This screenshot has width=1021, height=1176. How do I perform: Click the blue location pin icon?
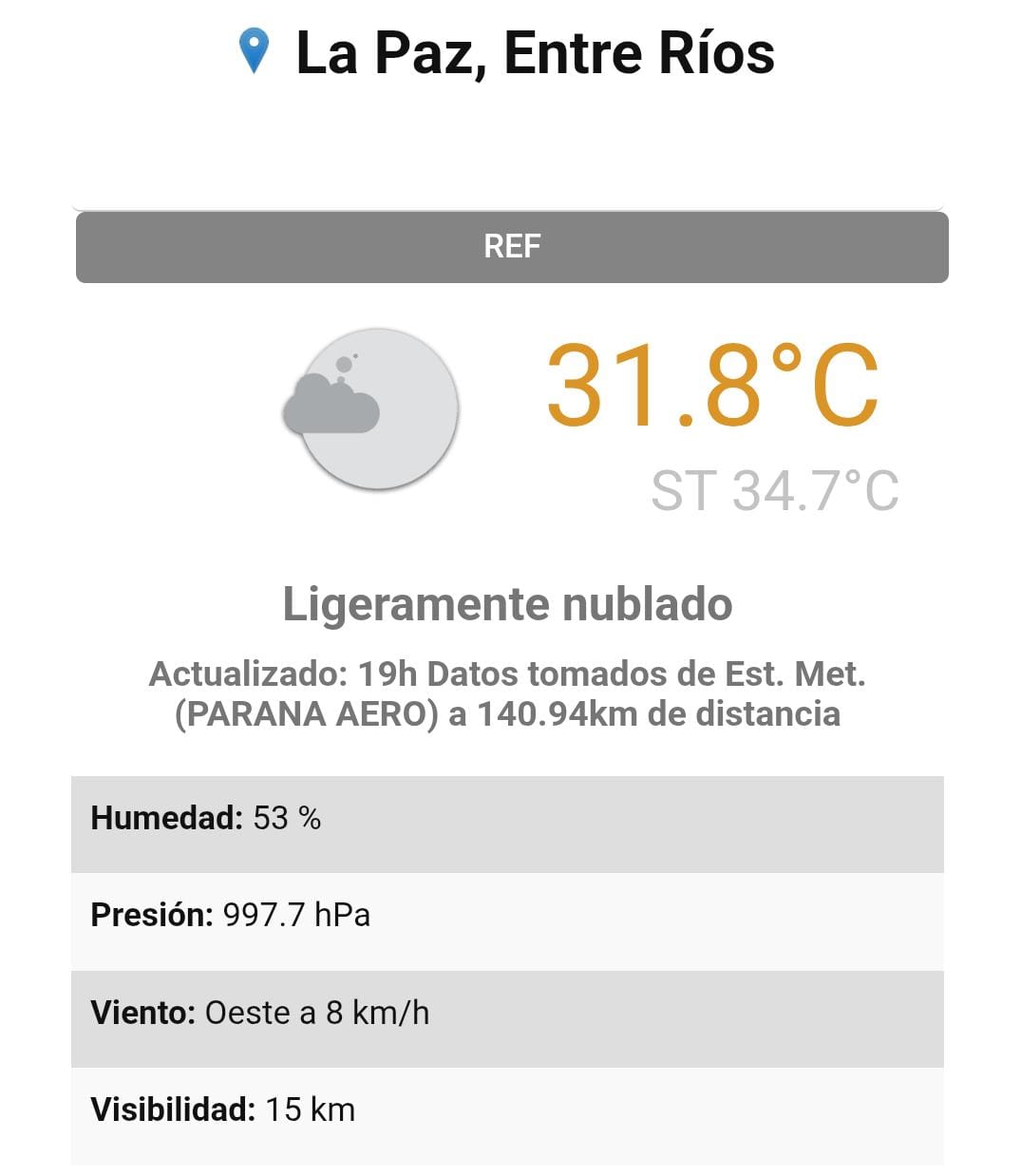[x=255, y=52]
